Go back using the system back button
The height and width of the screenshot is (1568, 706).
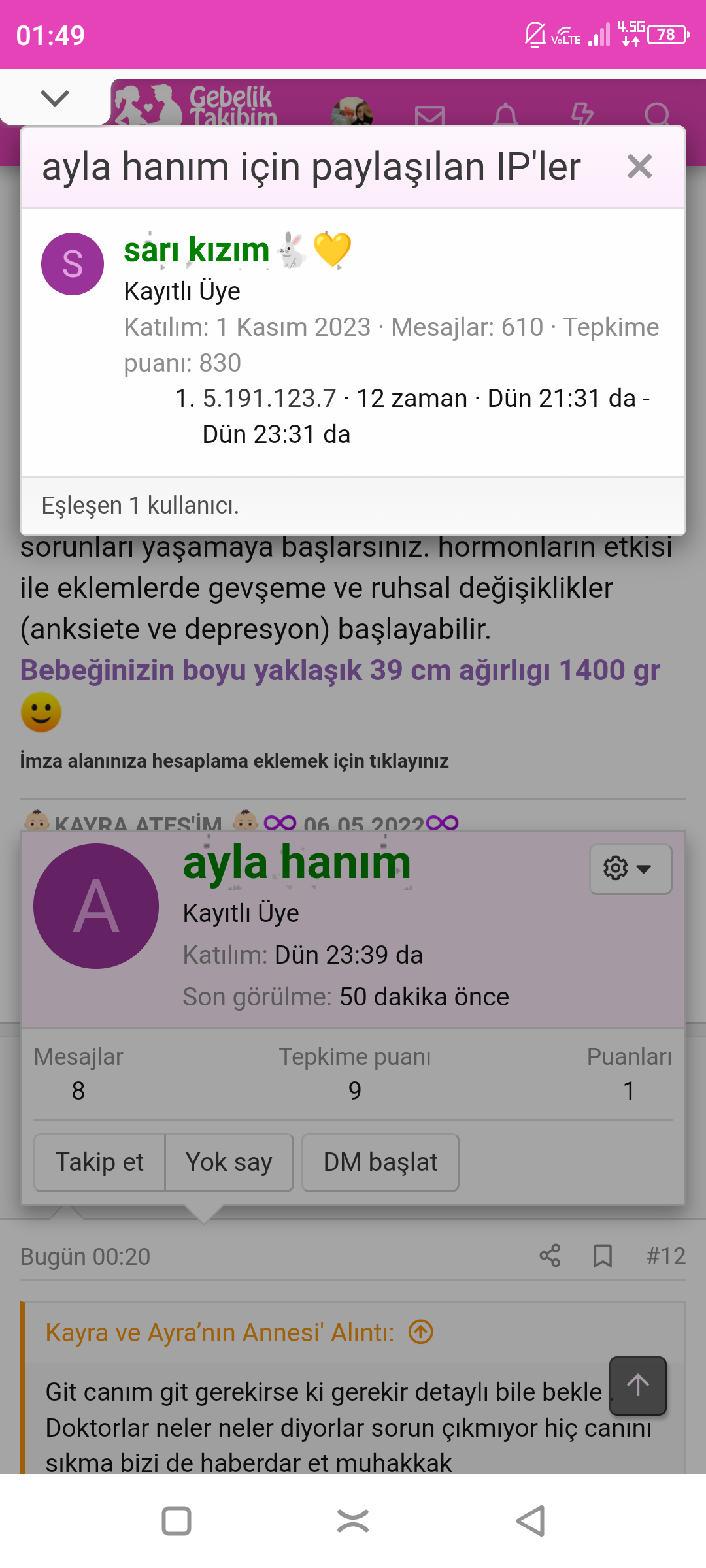[531, 1521]
